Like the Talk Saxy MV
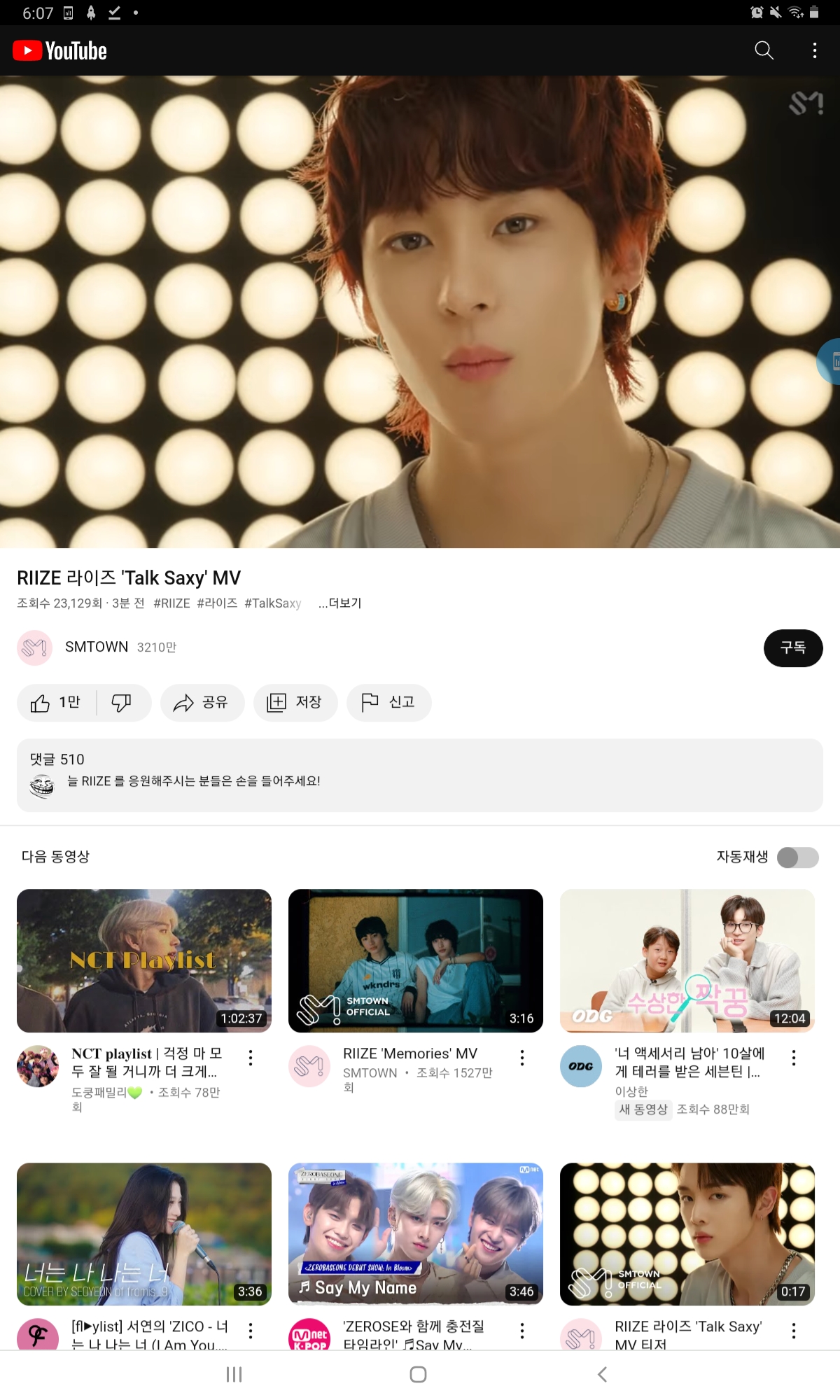This screenshot has width=840, height=1400. pos(56,703)
